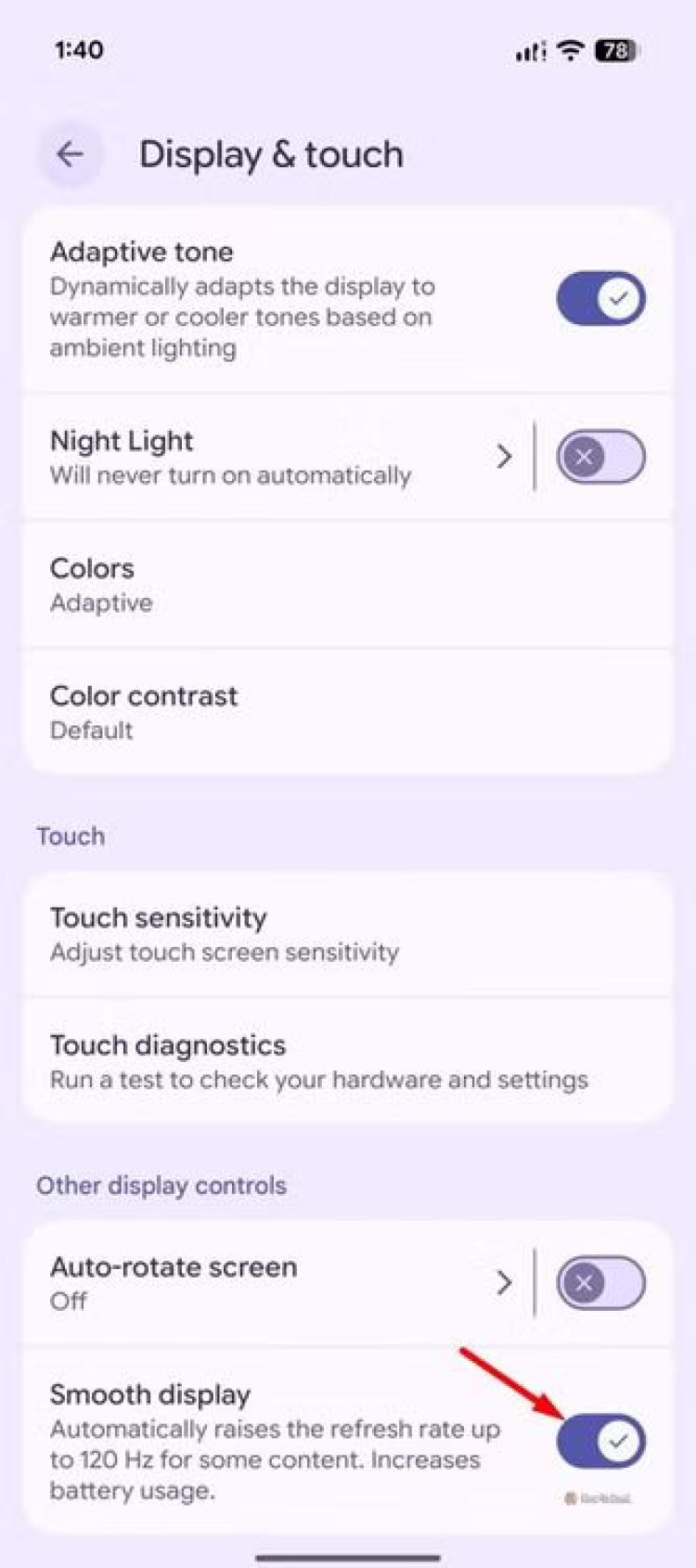Go back from Display & touch
The width and height of the screenshot is (696, 1568).
tap(71, 154)
